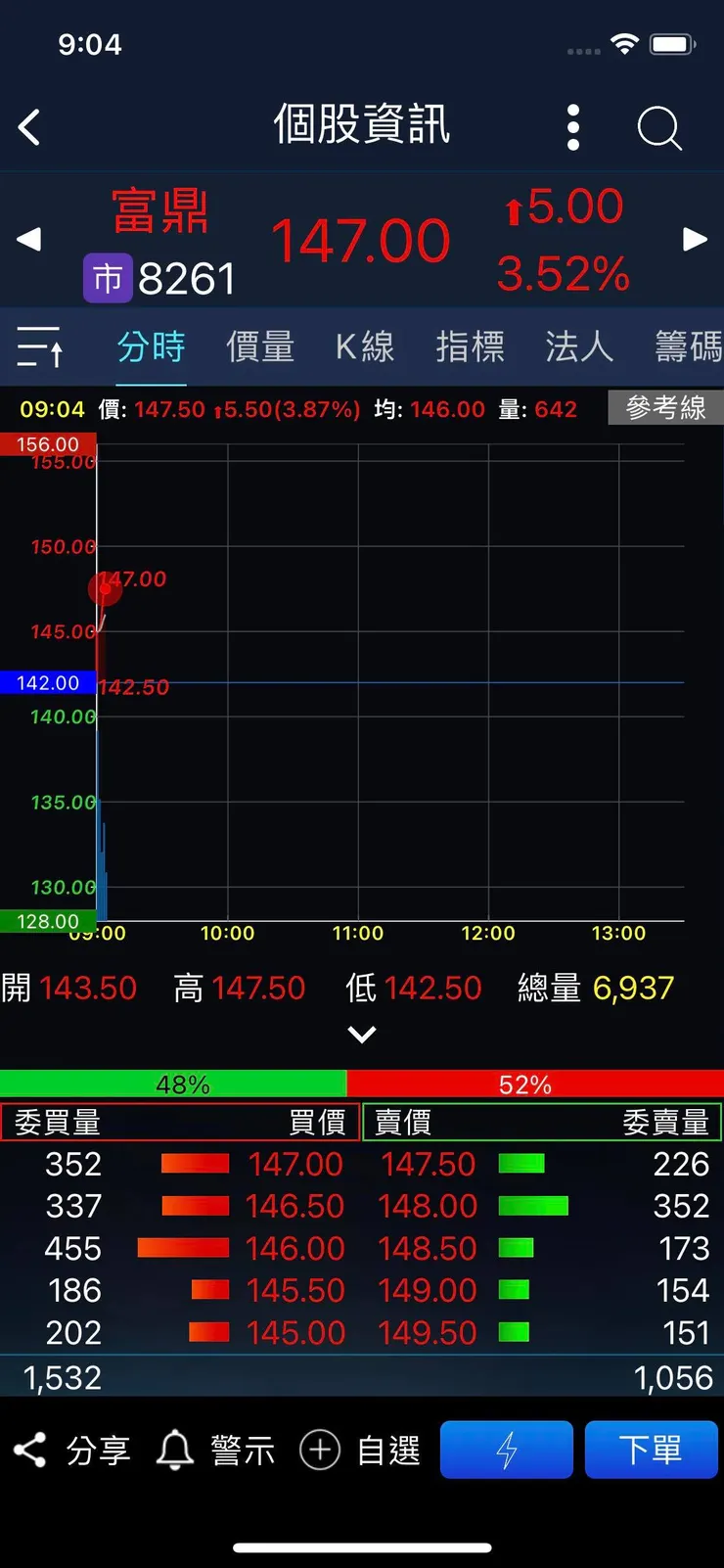Image resolution: width=724 pixels, height=1568 pixels.
Task: Tap the 市 market badge next to 8261
Action: click(107, 278)
